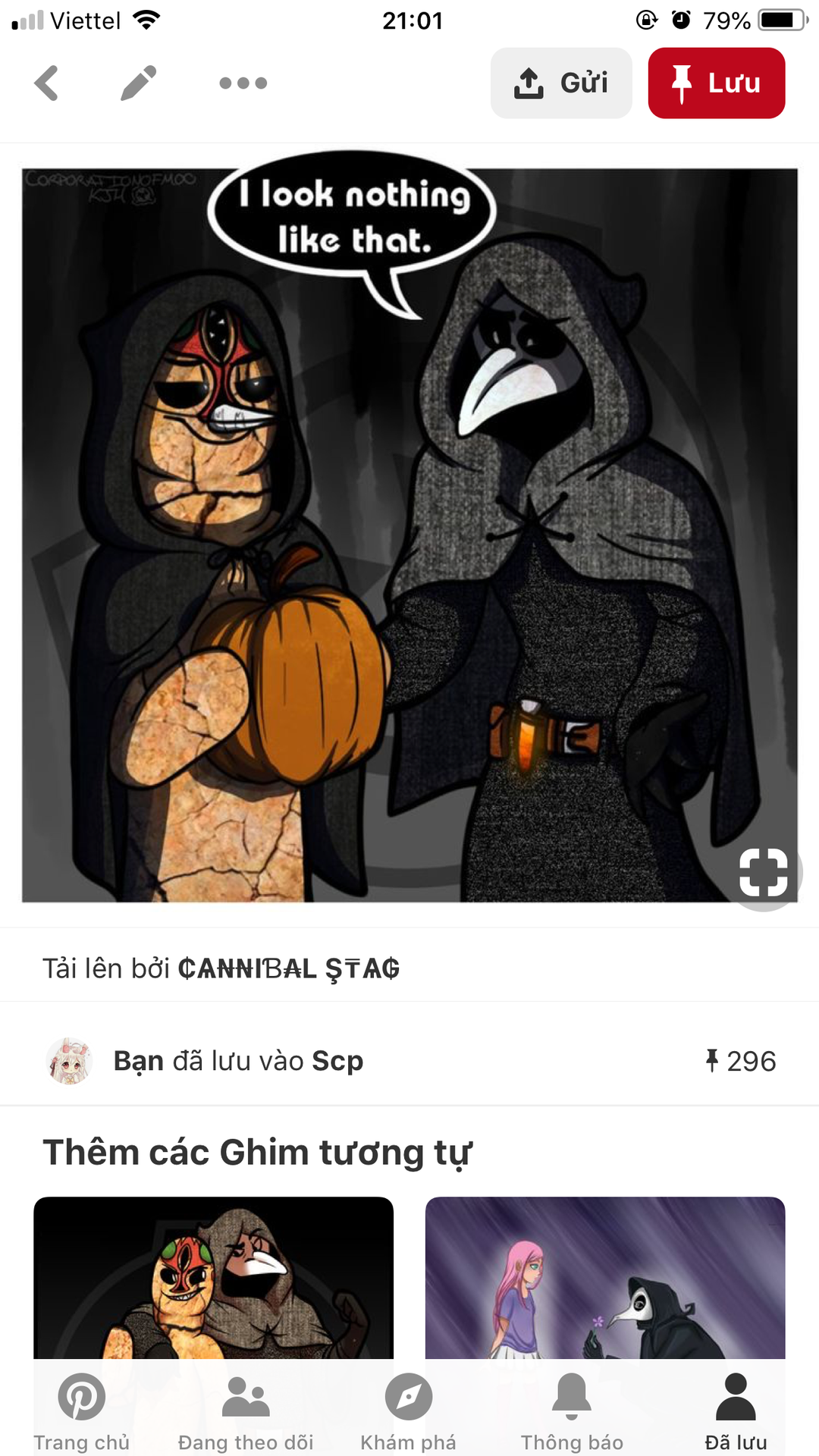Tap the Gửi share button
The width and height of the screenshot is (819, 1456).
pyautogui.click(x=561, y=83)
